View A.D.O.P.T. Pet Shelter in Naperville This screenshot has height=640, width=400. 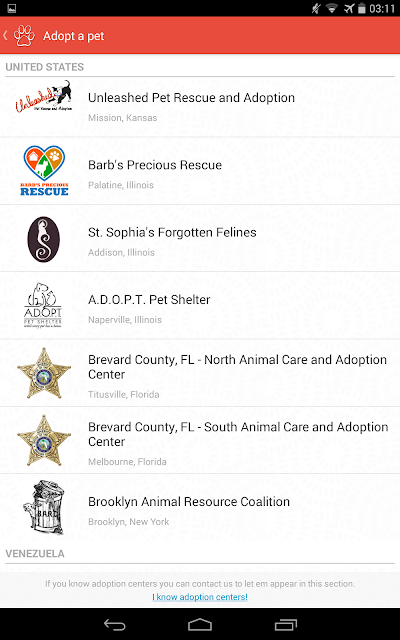(200, 306)
